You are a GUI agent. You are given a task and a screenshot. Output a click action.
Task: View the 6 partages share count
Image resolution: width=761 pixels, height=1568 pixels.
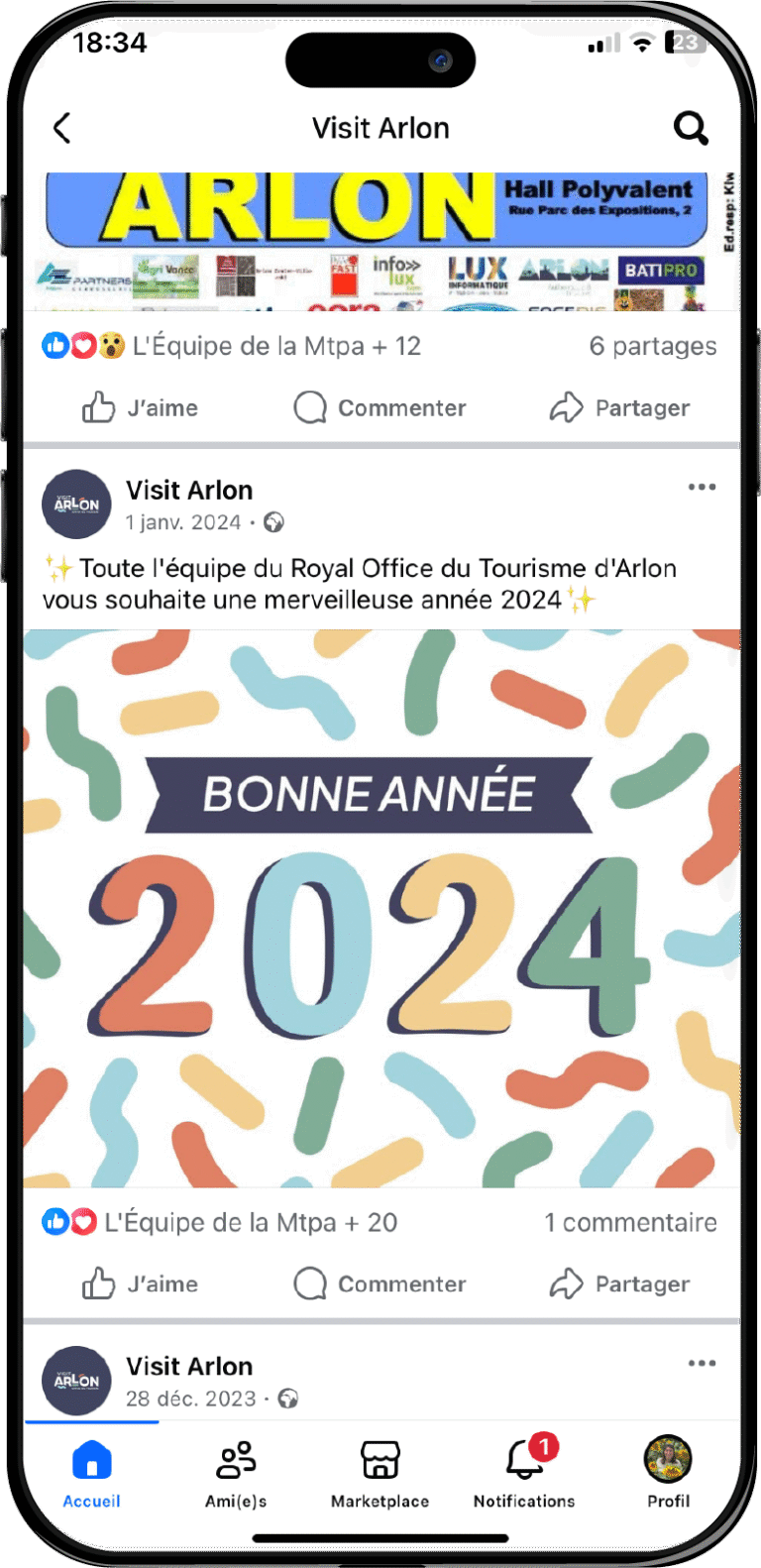pyautogui.click(x=652, y=346)
